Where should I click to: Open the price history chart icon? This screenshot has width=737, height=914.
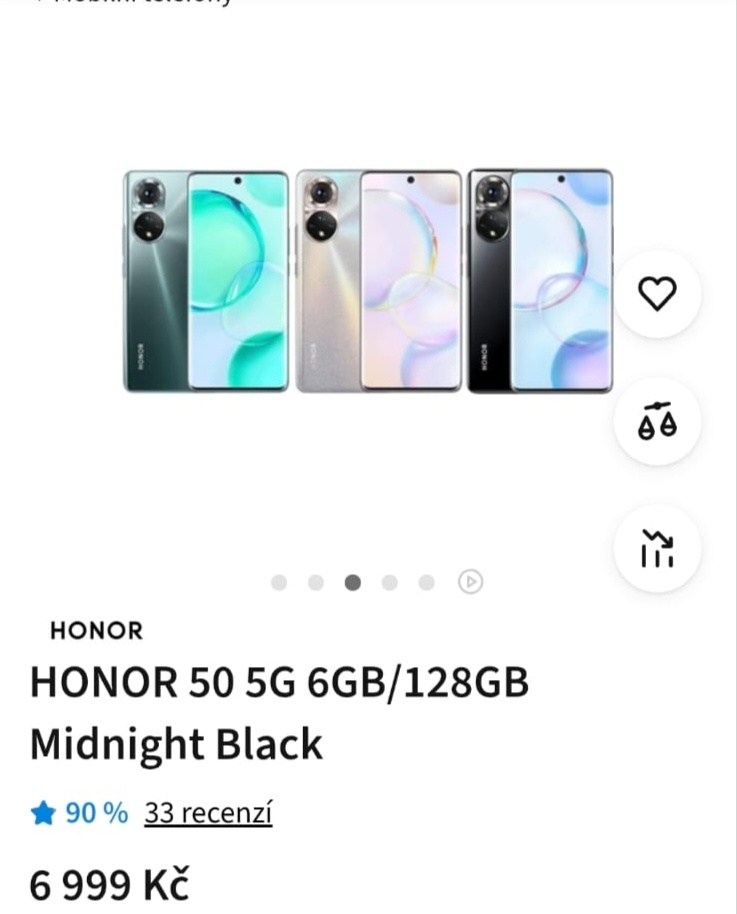(657, 548)
